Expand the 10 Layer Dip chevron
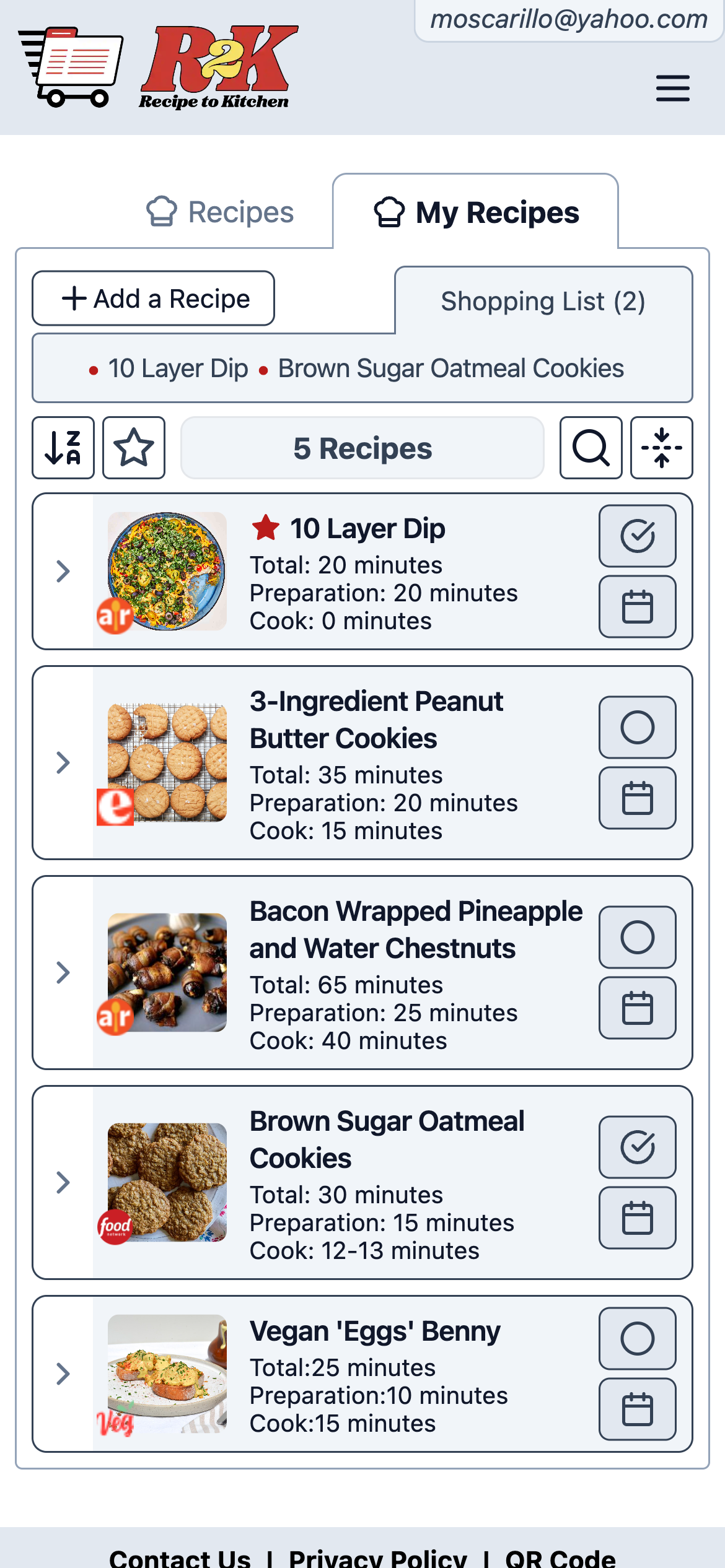The width and height of the screenshot is (725, 1568). coord(63,571)
